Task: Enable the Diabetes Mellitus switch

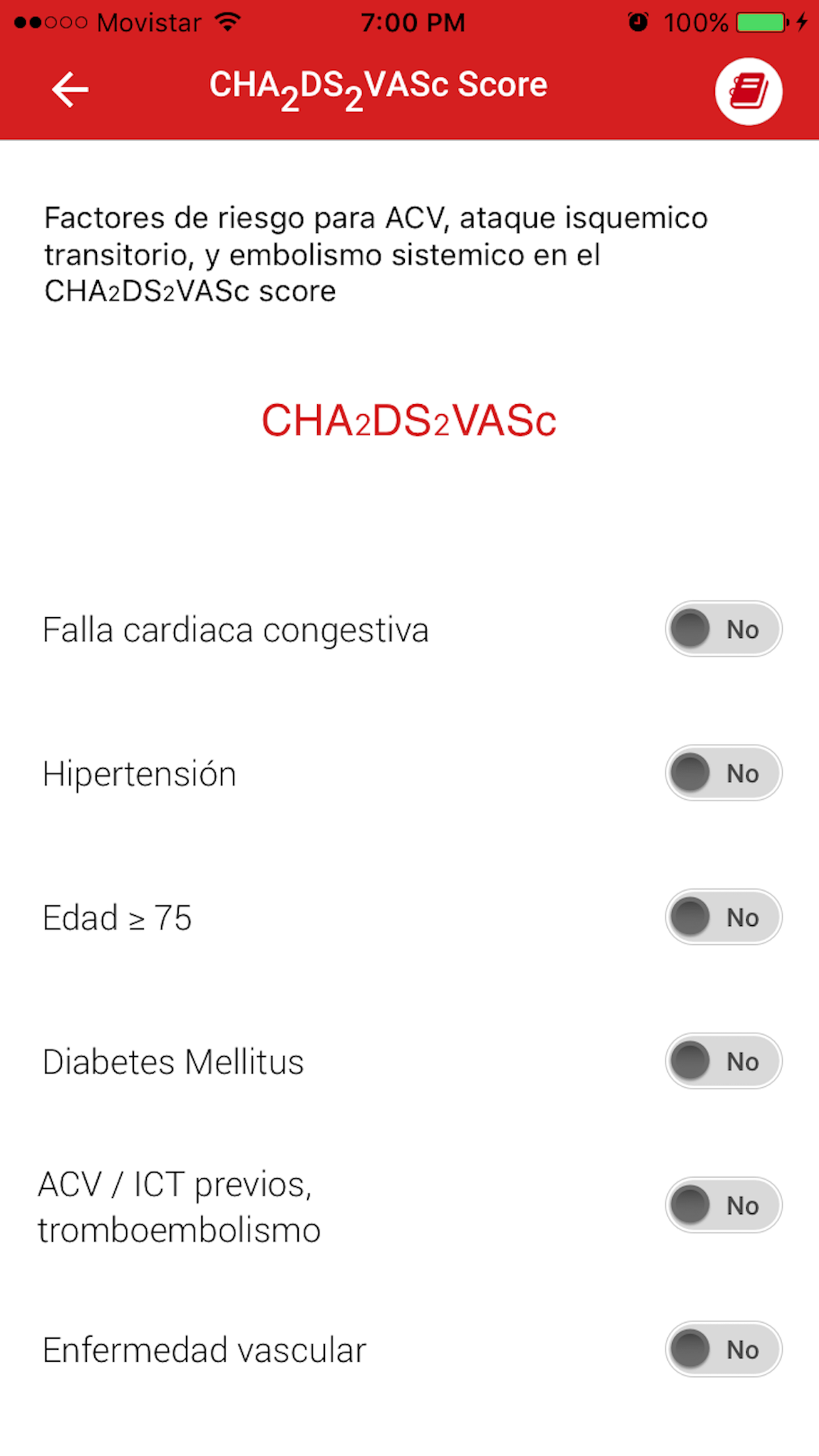Action: click(723, 1061)
